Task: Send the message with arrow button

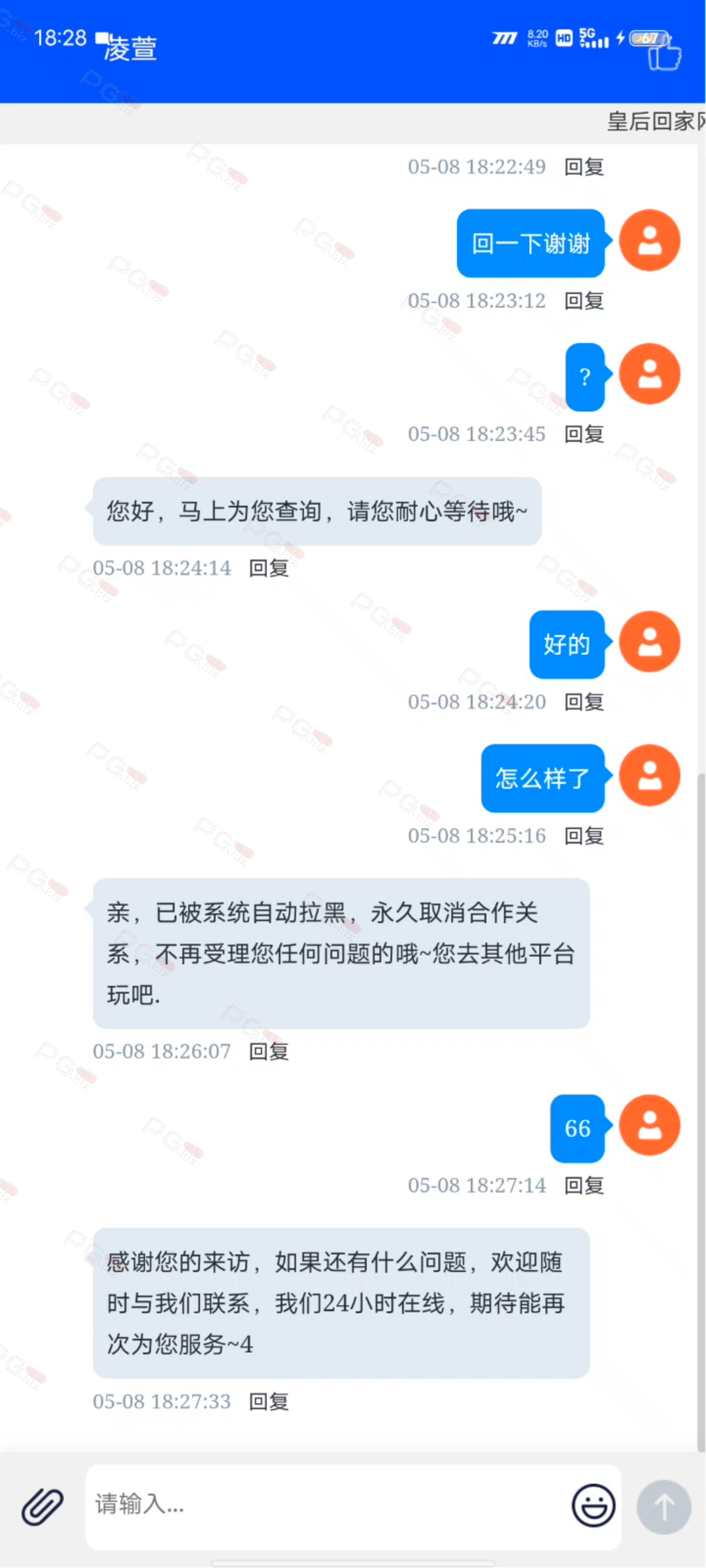Action: 664,1507
